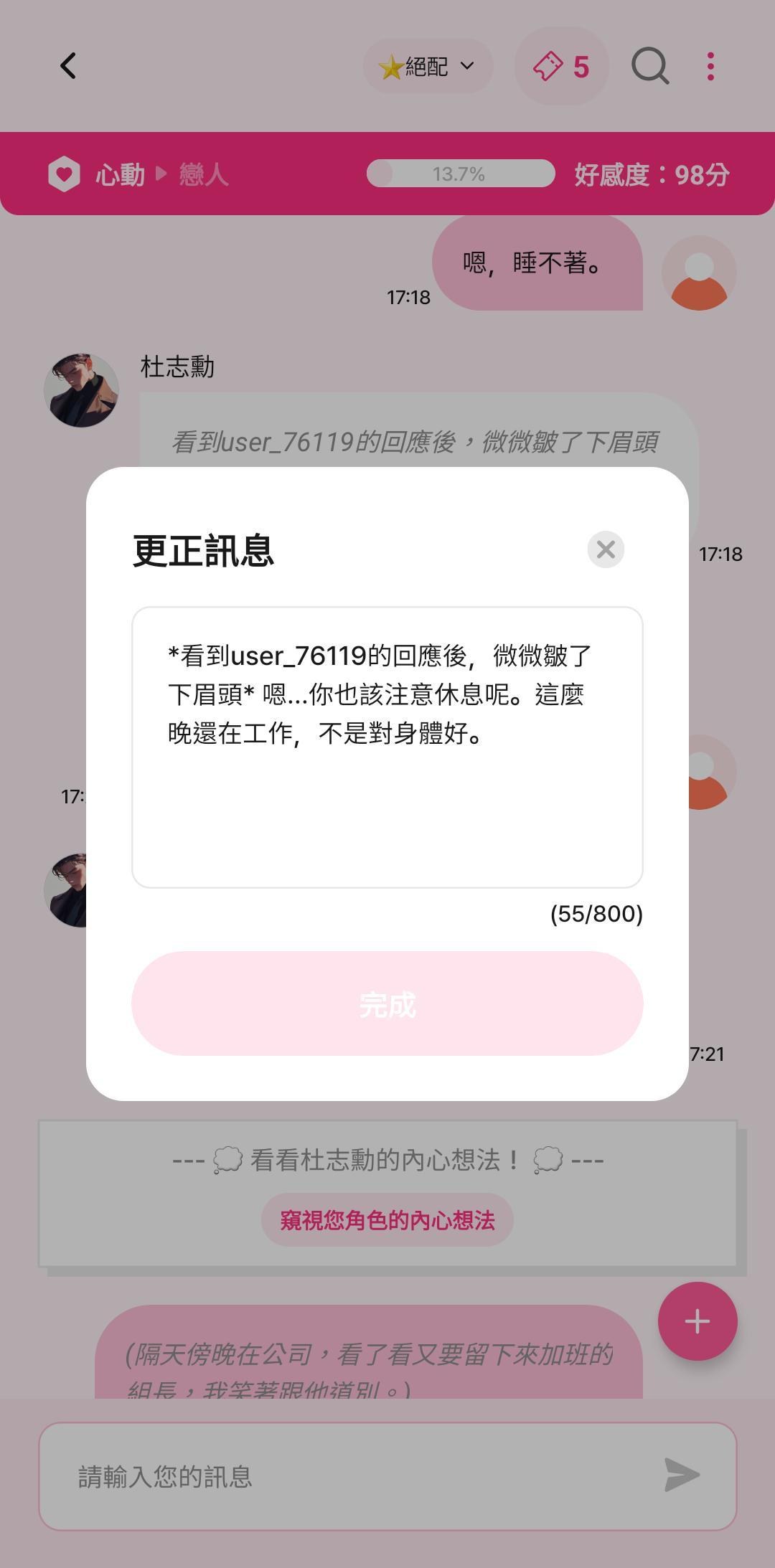Tap the pink plus floating button
The image size is (775, 1568).
[697, 1321]
